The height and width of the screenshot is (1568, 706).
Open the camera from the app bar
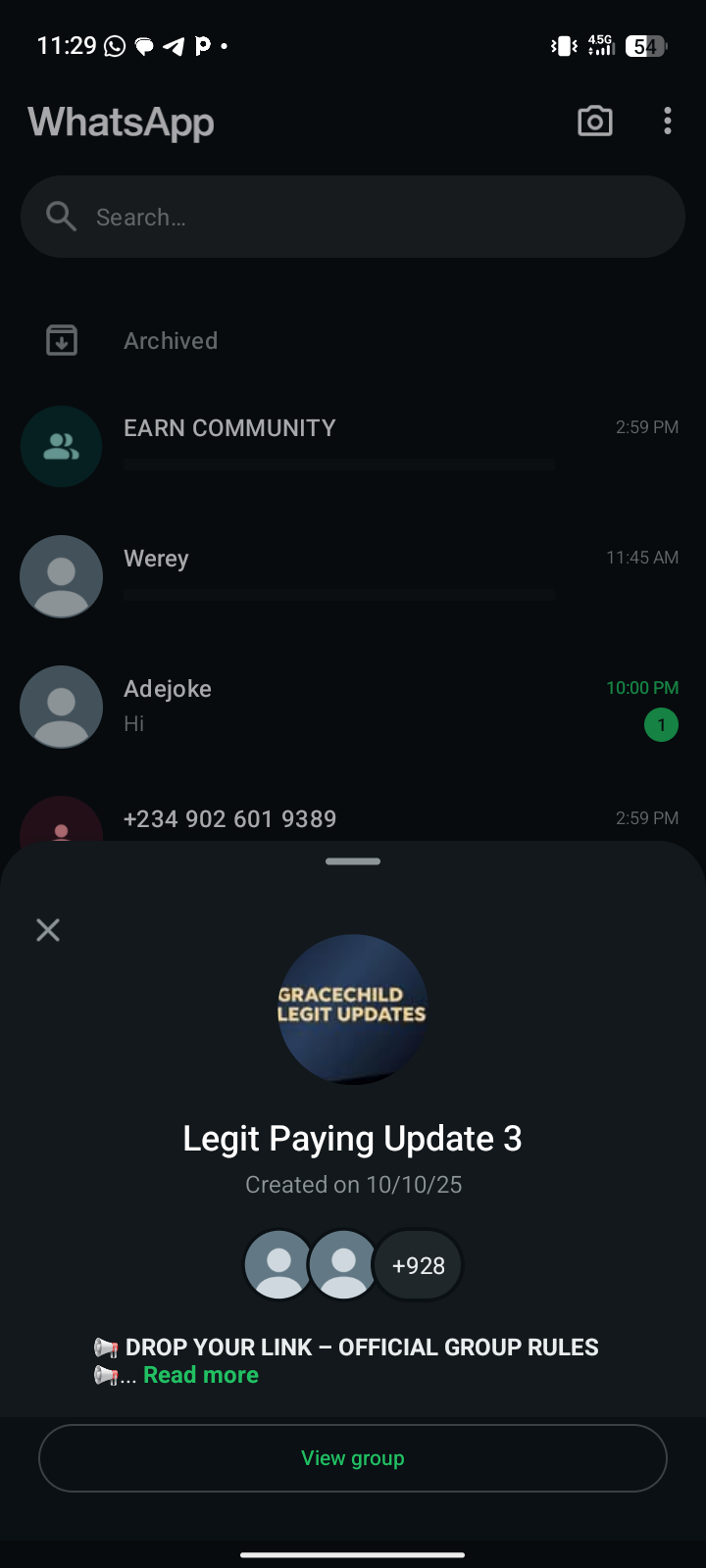coord(595,122)
